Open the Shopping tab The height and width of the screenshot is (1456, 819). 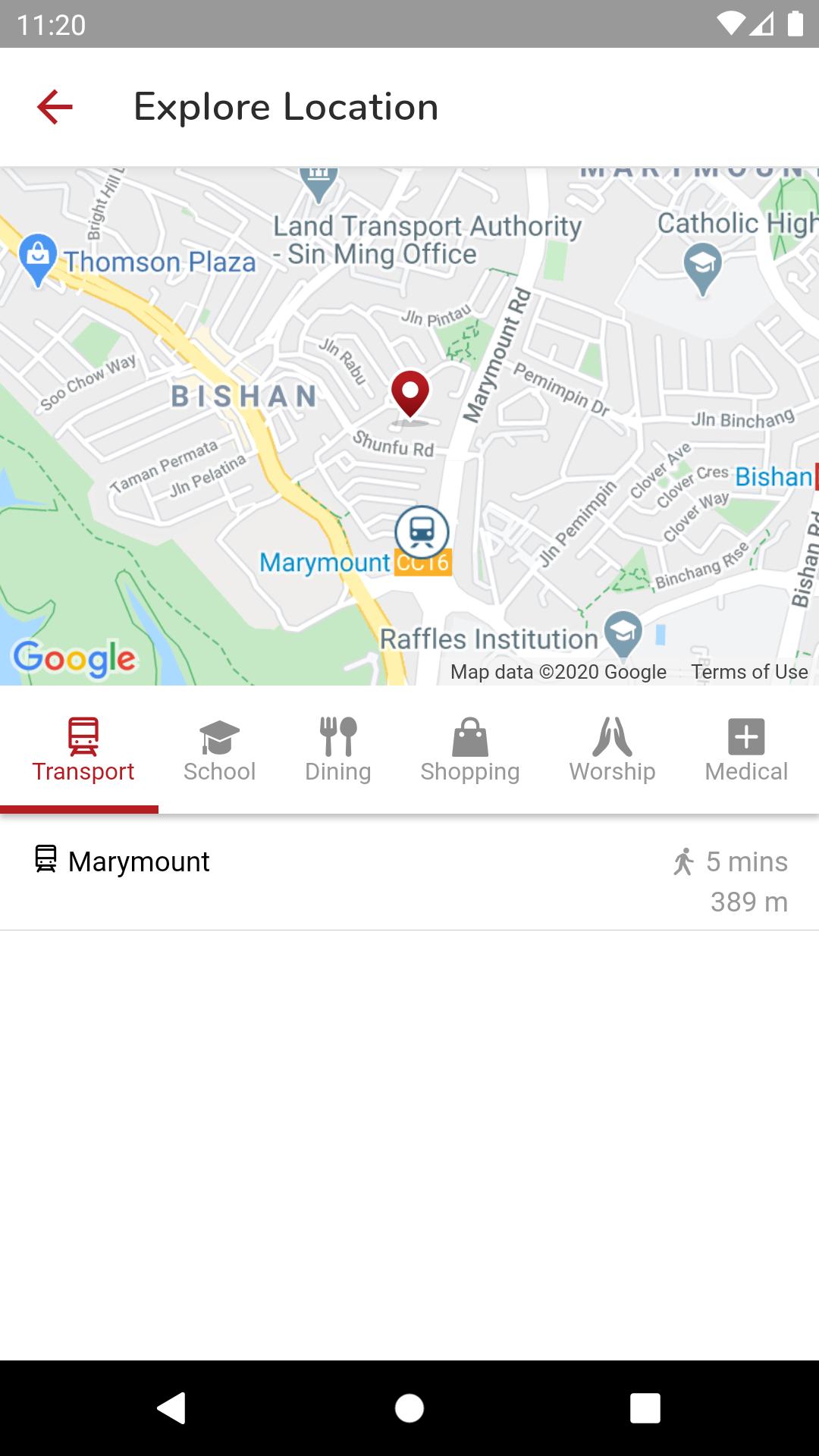pyautogui.click(x=470, y=751)
